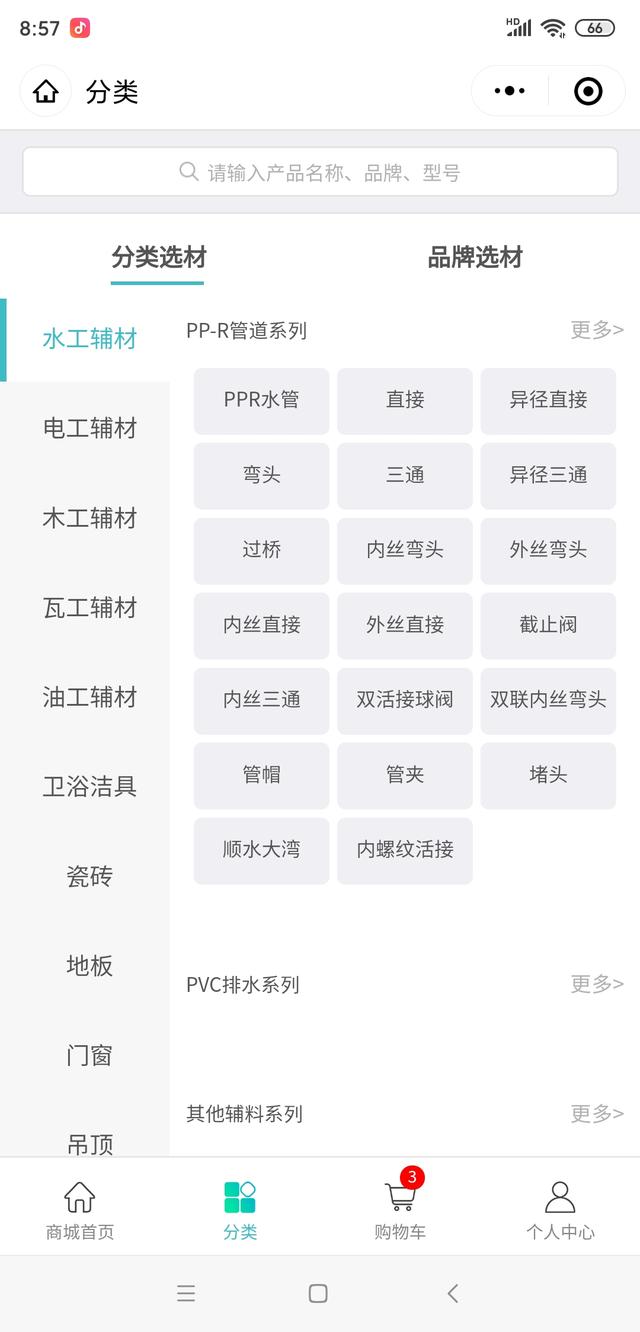This screenshot has width=640, height=1332.
Task: Tap the 内螺纹活接 chip
Action: click(x=405, y=850)
